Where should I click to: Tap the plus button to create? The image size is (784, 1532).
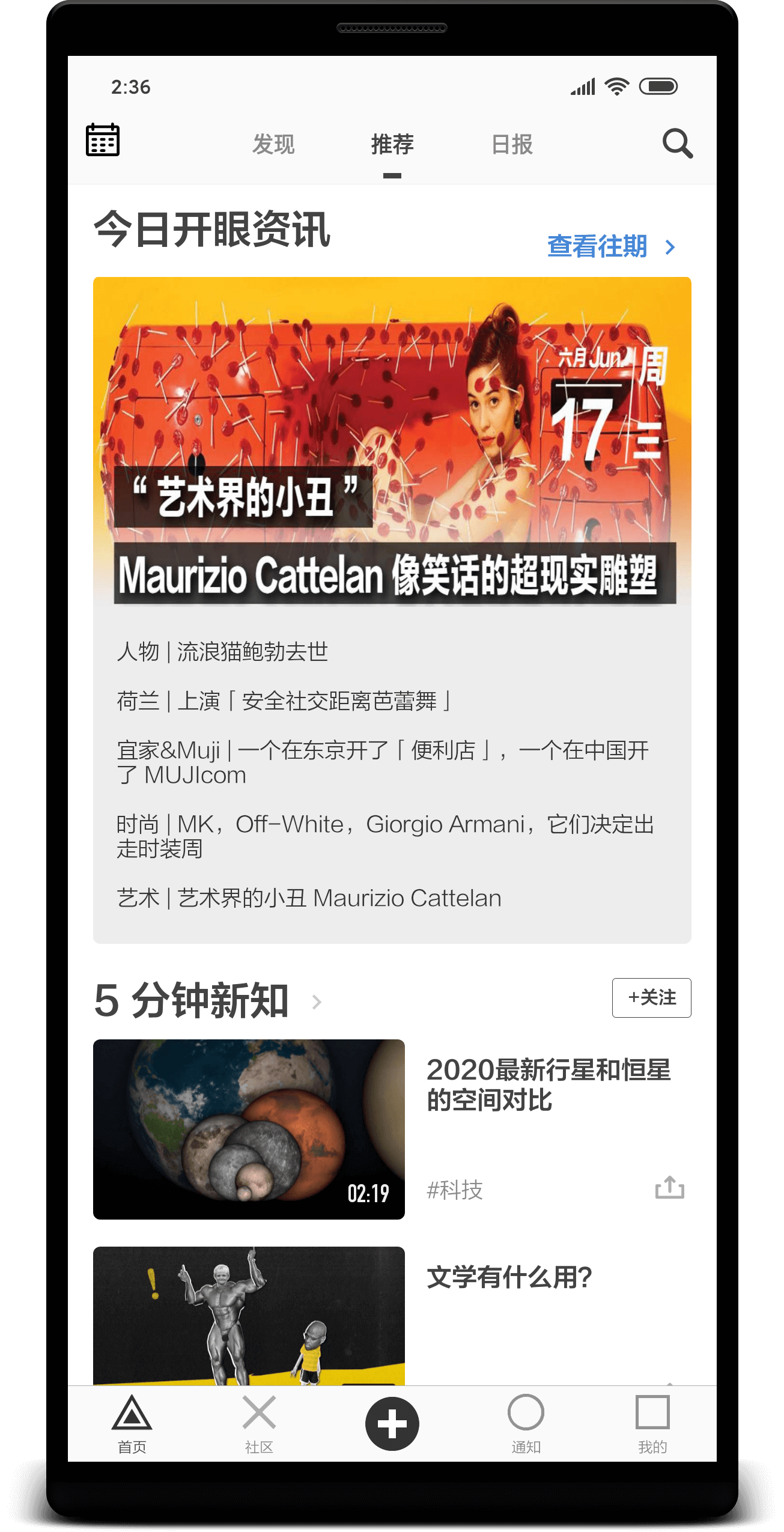pos(392,1424)
